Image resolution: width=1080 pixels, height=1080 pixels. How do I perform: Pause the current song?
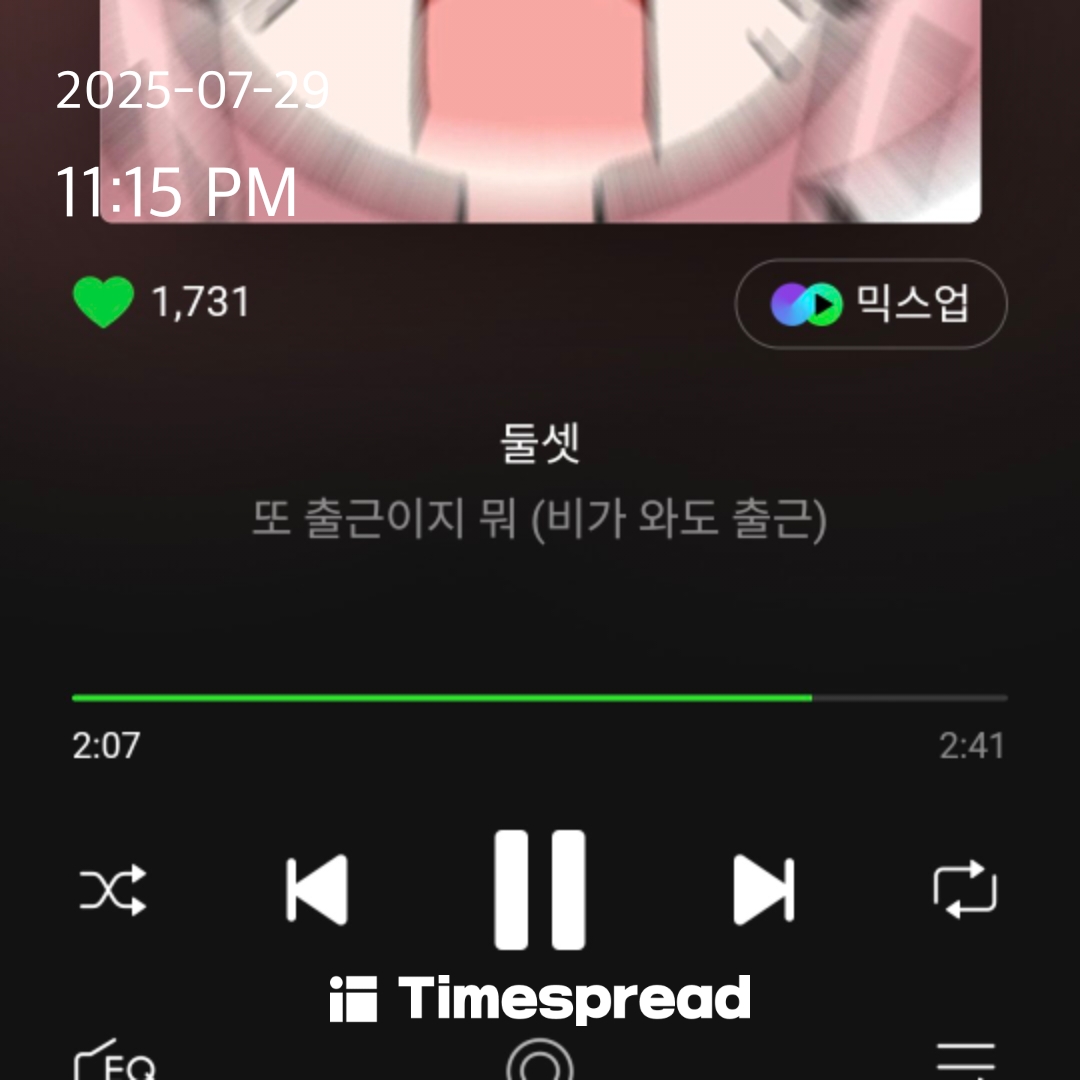(540, 889)
